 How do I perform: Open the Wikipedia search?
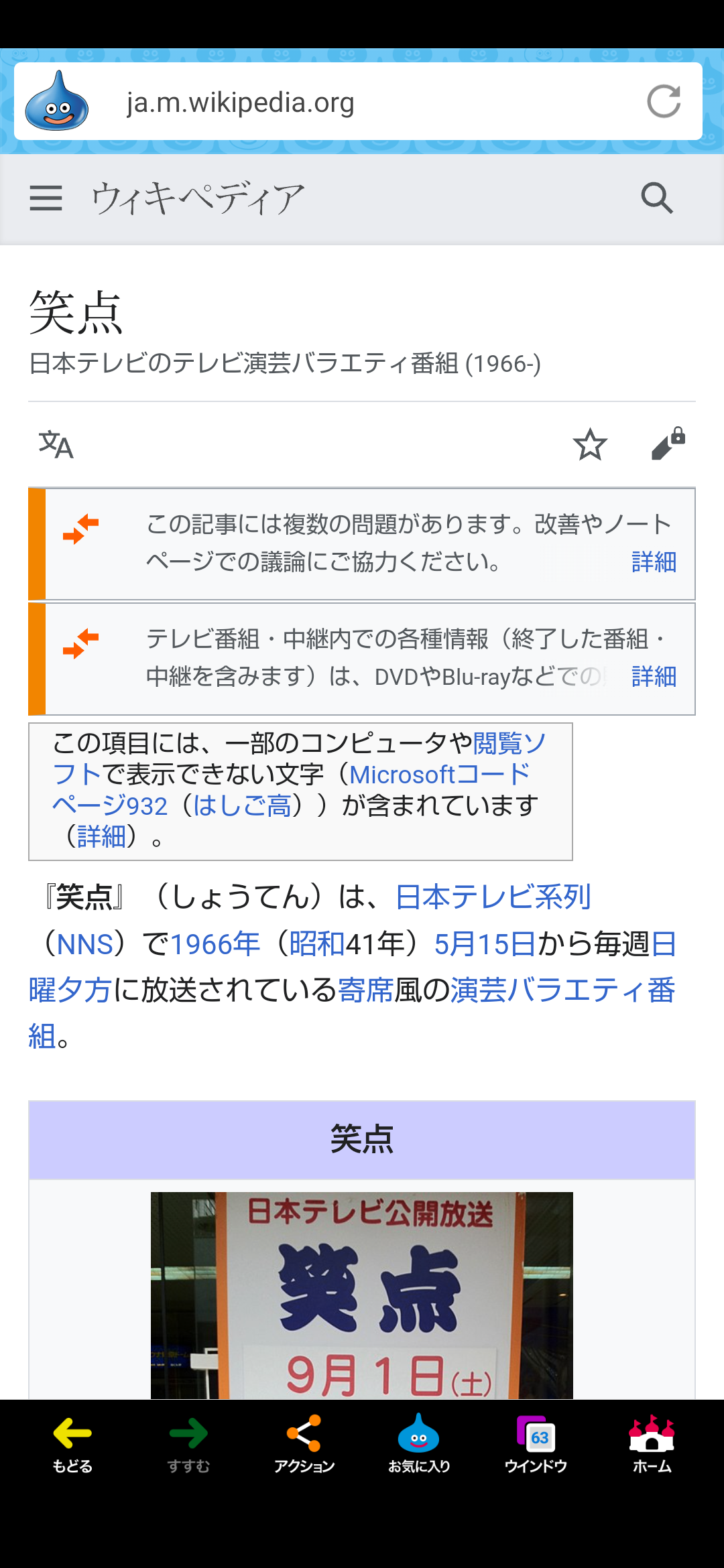pyautogui.click(x=656, y=198)
